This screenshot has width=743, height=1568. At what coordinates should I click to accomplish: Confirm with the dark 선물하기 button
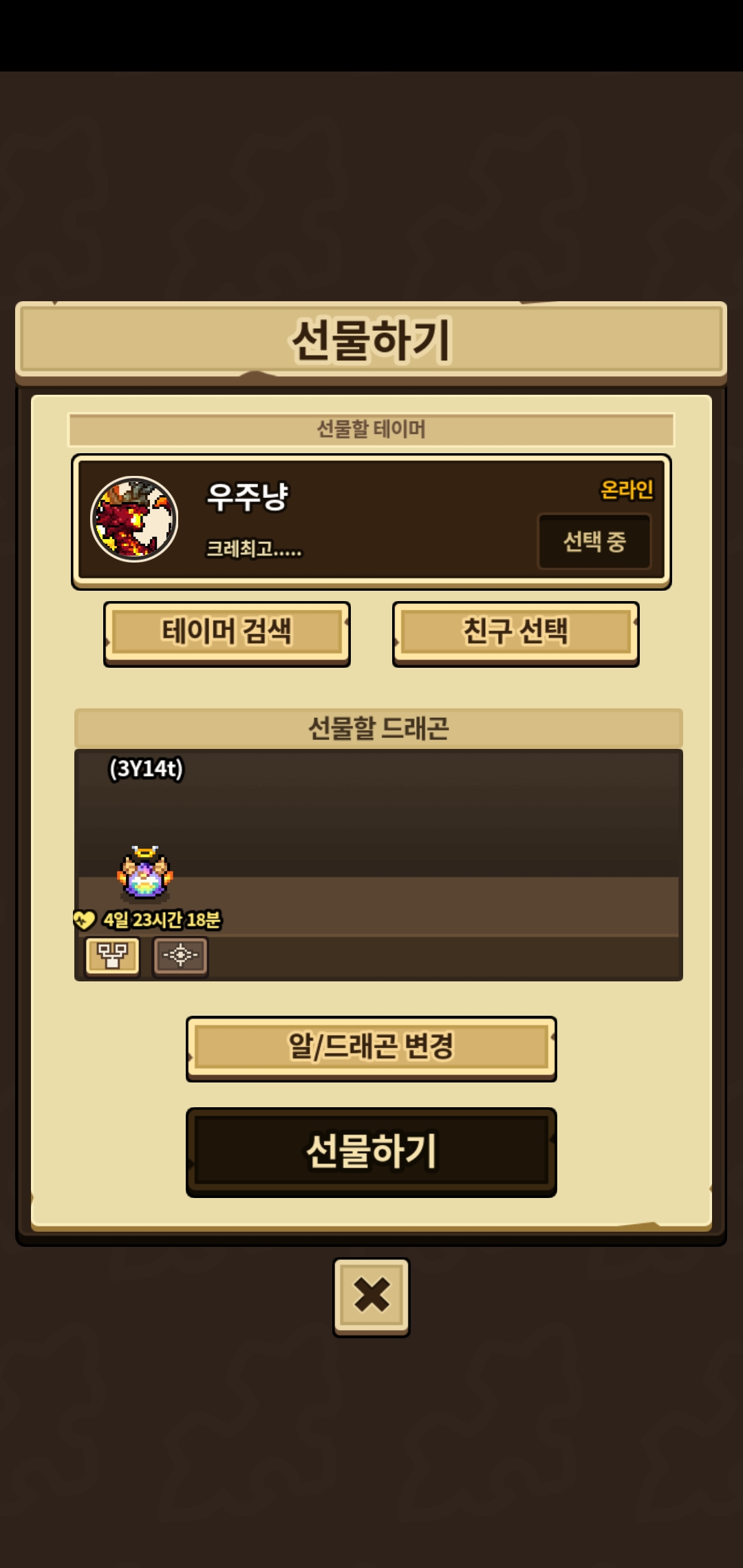pos(371,1152)
